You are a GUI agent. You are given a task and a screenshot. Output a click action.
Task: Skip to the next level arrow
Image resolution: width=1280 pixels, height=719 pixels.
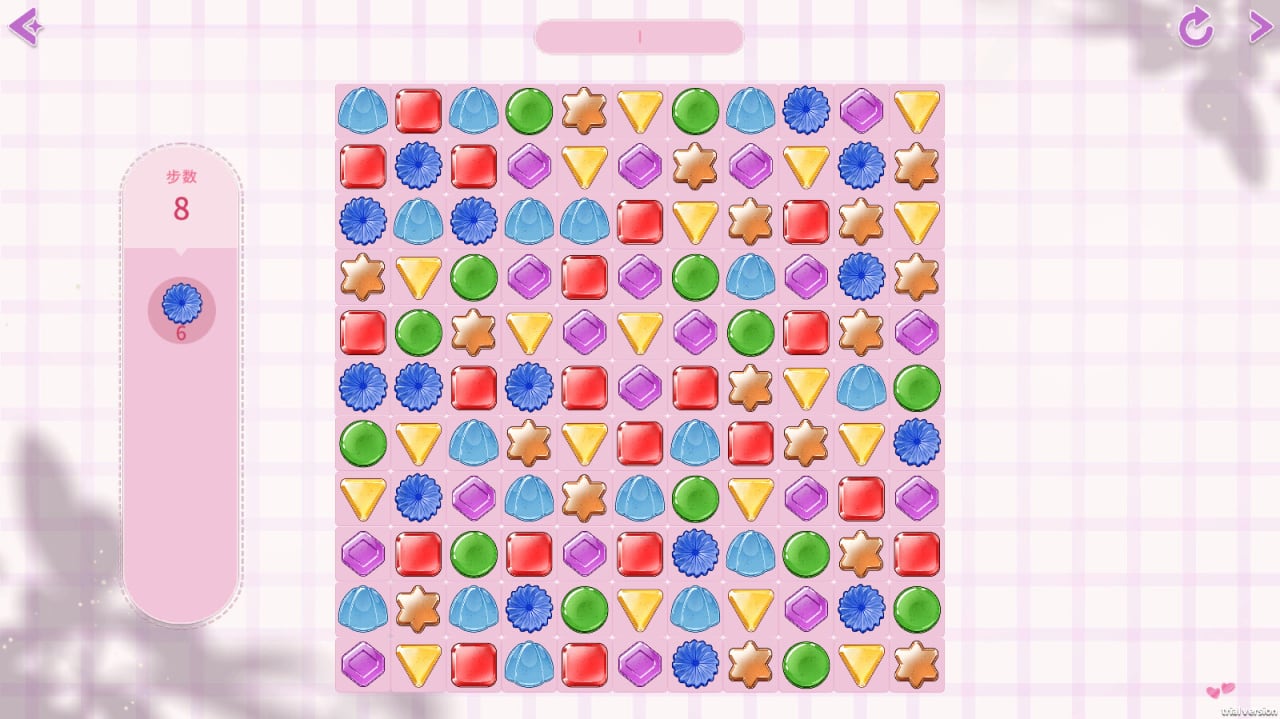(x=1260, y=27)
